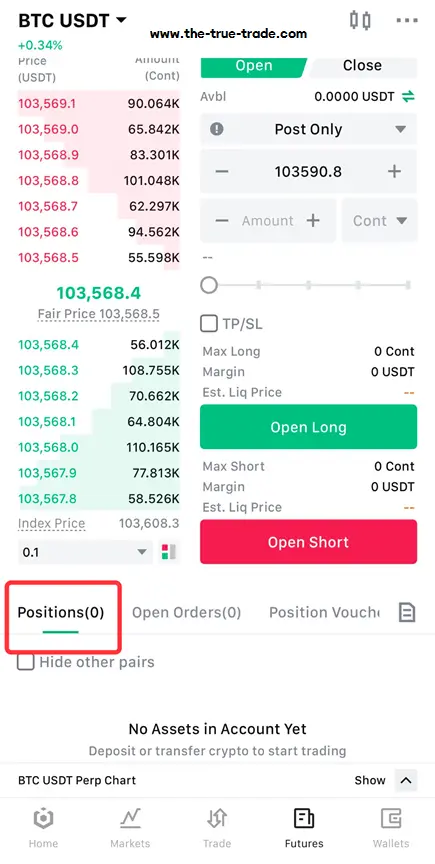Open the 0.1 depth precision dropdown
This screenshot has height=864, width=435.
(85, 552)
